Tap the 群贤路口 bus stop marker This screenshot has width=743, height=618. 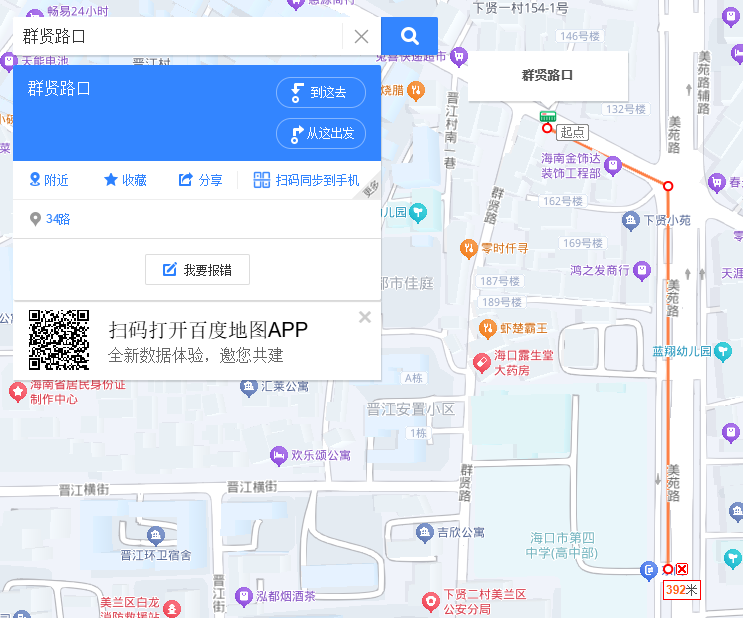tap(547, 117)
